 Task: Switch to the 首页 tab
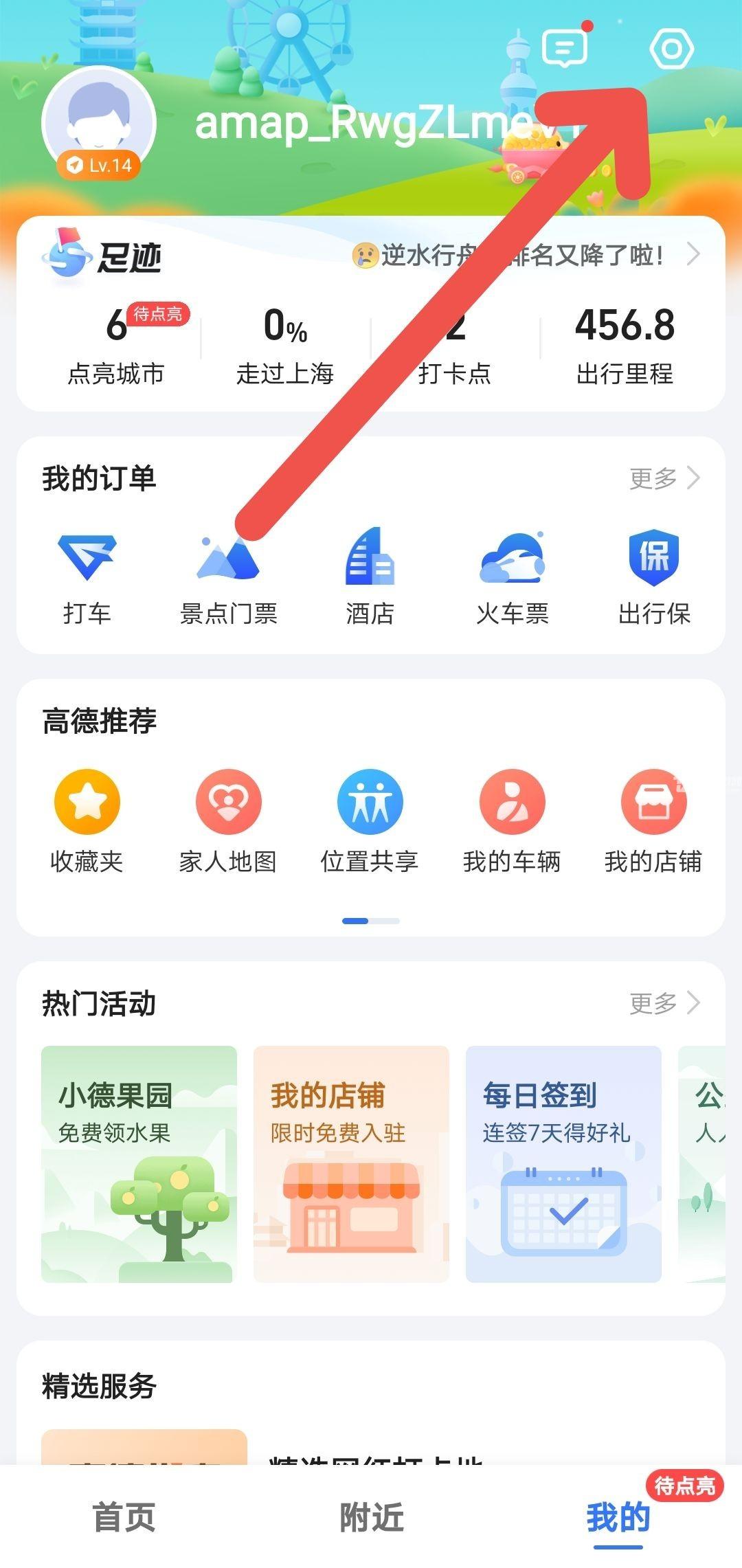click(124, 1519)
